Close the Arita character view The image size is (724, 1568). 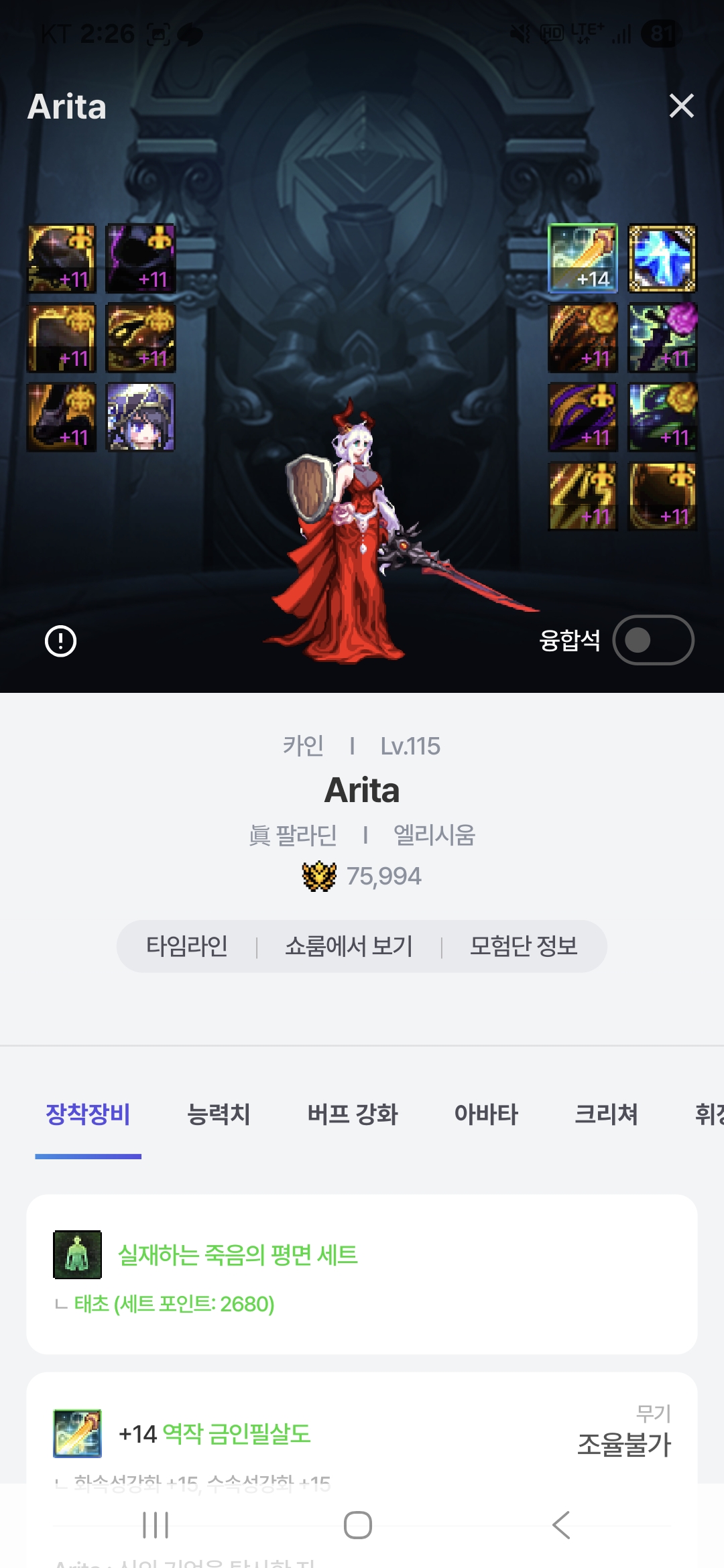681,106
